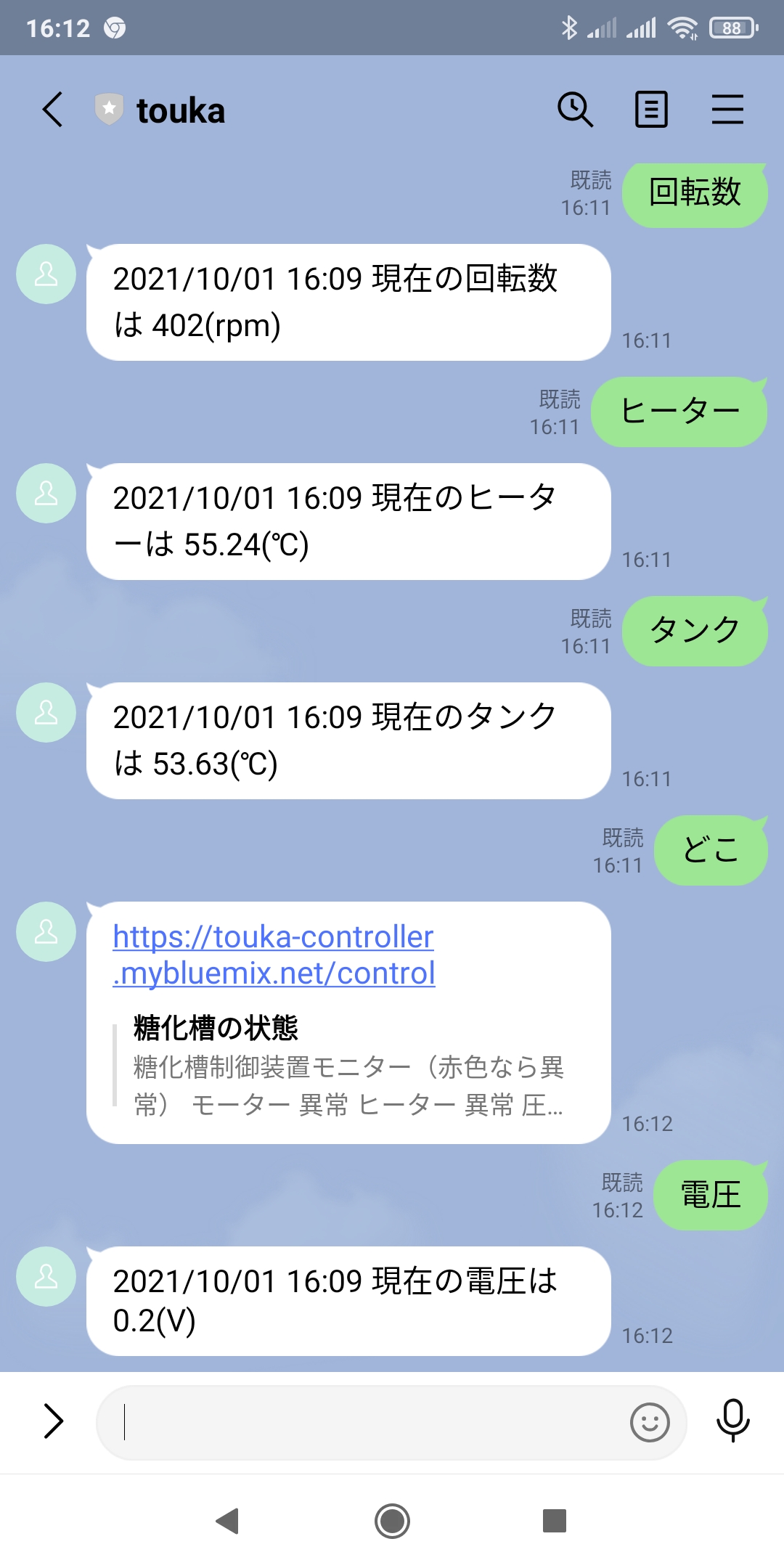Open the chat notes icon
This screenshot has height=1568, width=784.
pyautogui.click(x=651, y=110)
